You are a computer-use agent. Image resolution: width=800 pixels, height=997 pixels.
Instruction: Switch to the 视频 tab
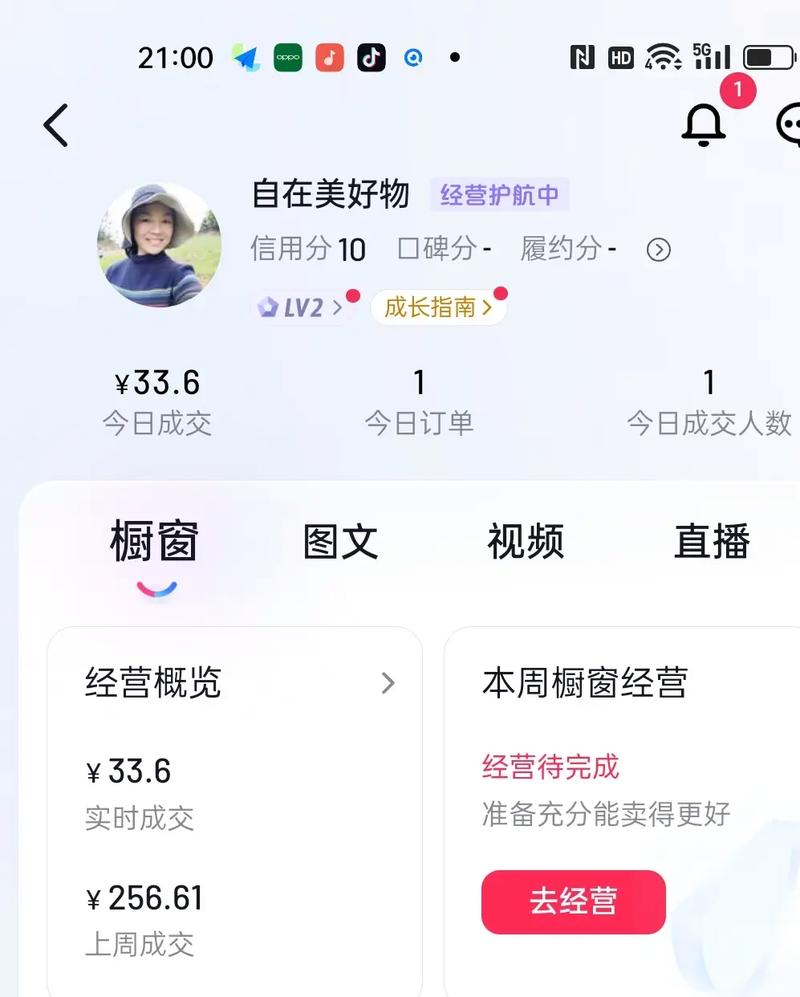pos(526,542)
